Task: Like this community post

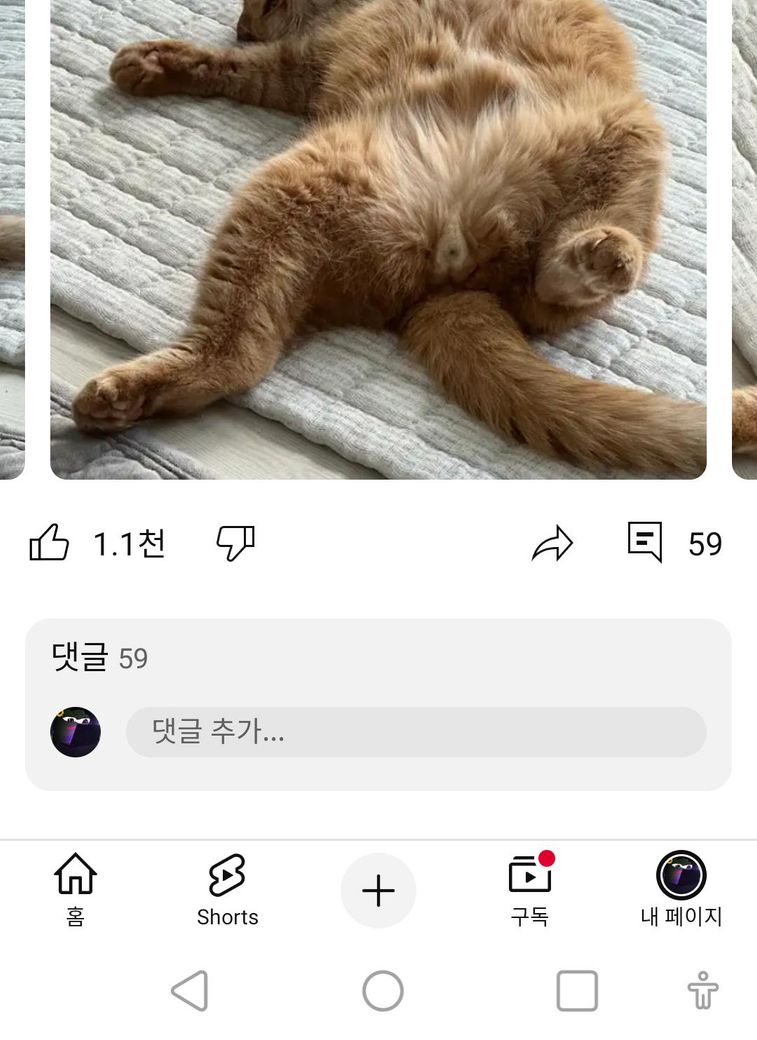Action: click(x=49, y=544)
